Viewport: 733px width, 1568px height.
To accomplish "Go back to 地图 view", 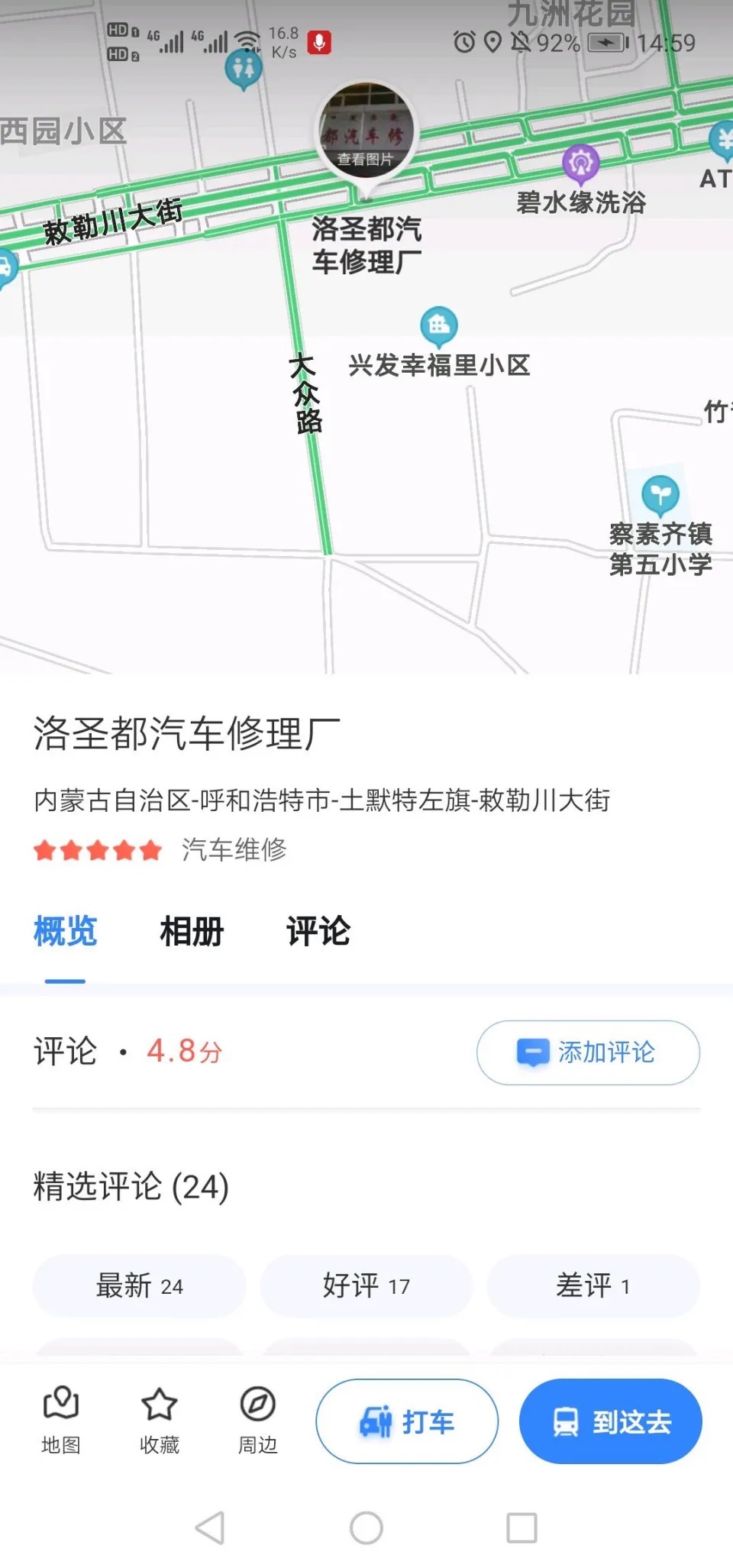I will coord(61,1421).
